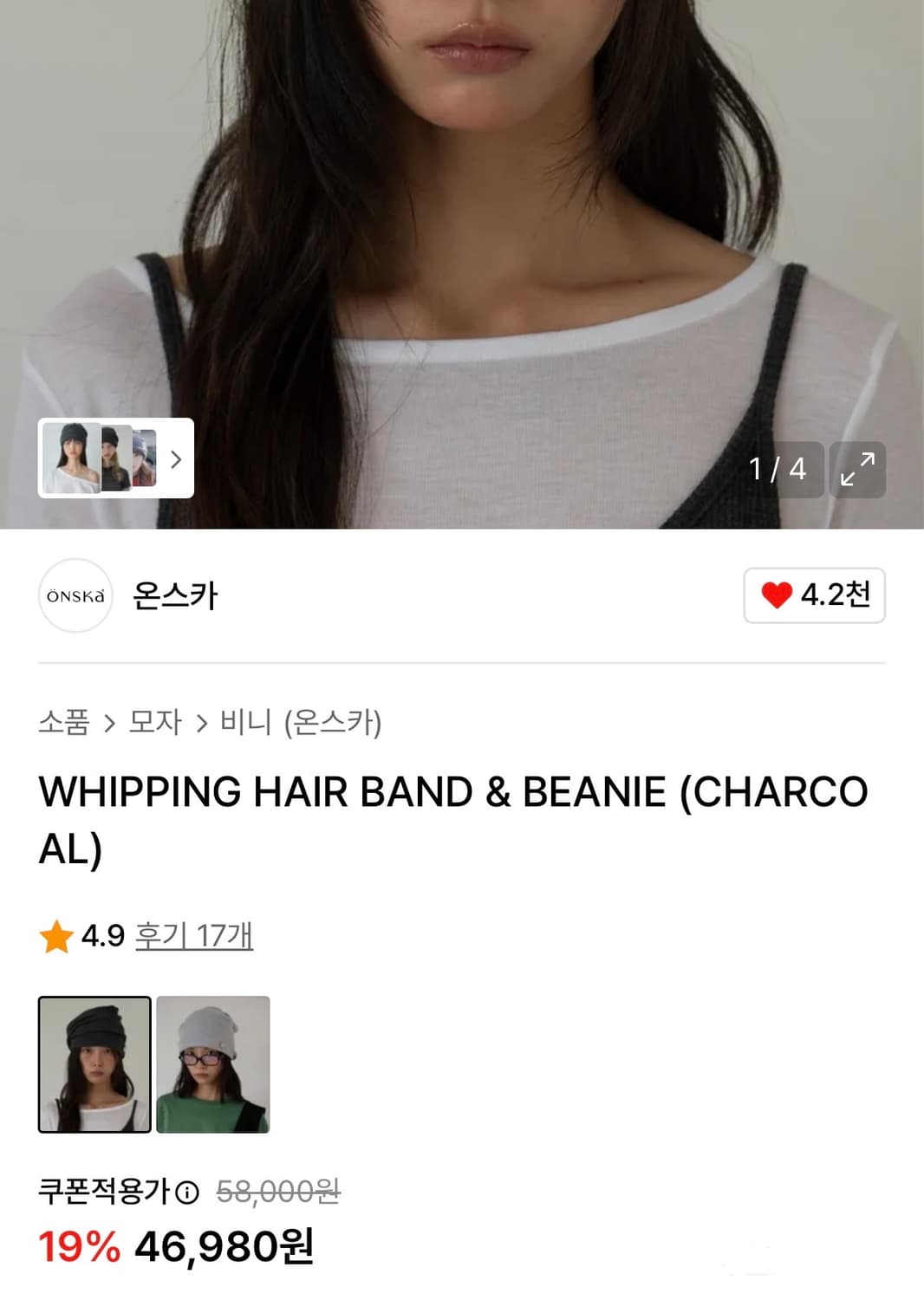Open the image thumbnail gallery strip
Image resolution: width=924 pixels, height=1300 pixels.
115,458
